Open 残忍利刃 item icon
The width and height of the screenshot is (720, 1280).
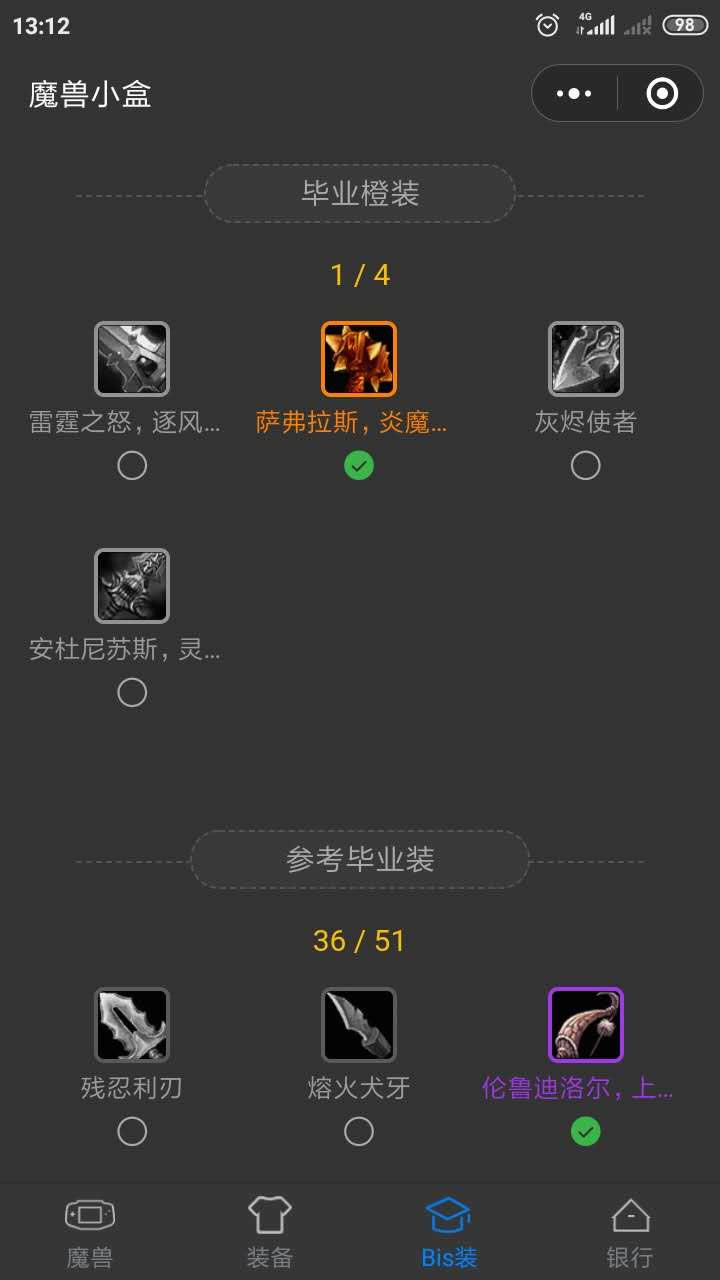point(132,1025)
